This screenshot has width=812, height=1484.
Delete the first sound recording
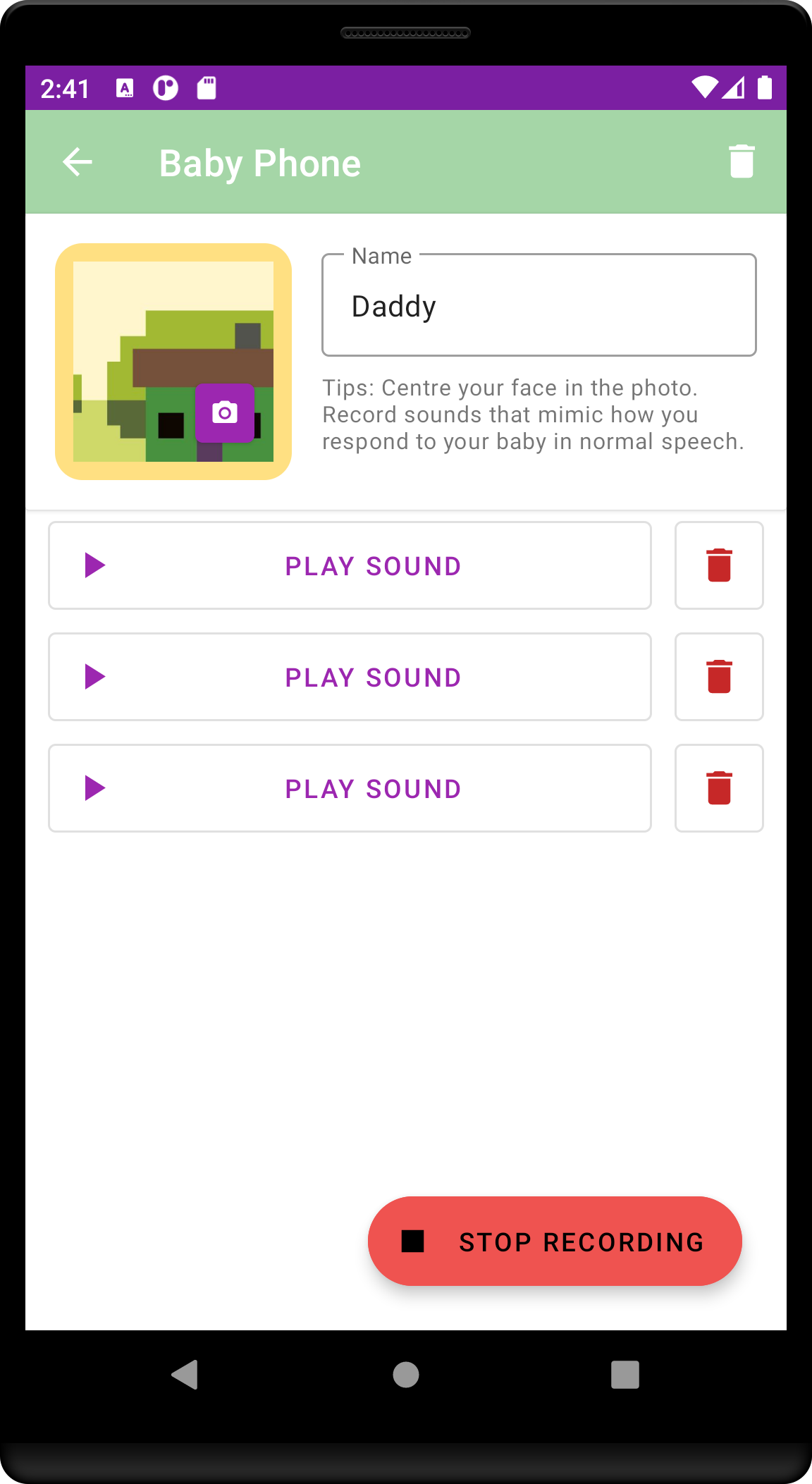tap(719, 565)
